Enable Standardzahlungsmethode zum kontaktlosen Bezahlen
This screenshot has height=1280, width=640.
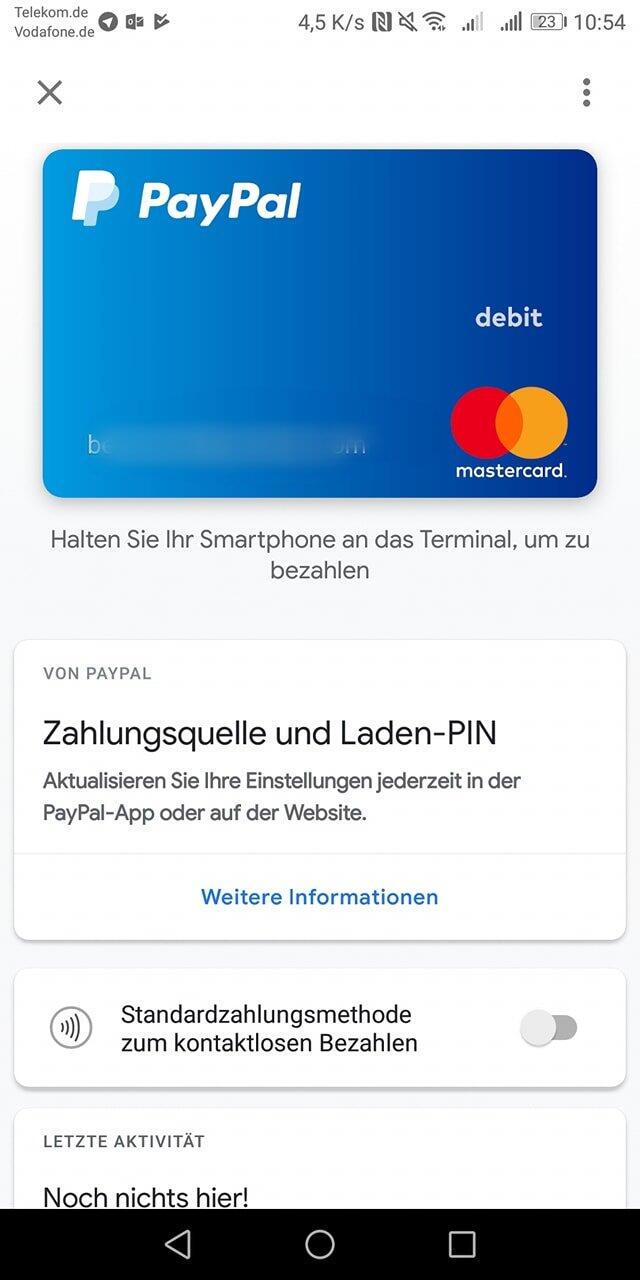[x=549, y=1028]
